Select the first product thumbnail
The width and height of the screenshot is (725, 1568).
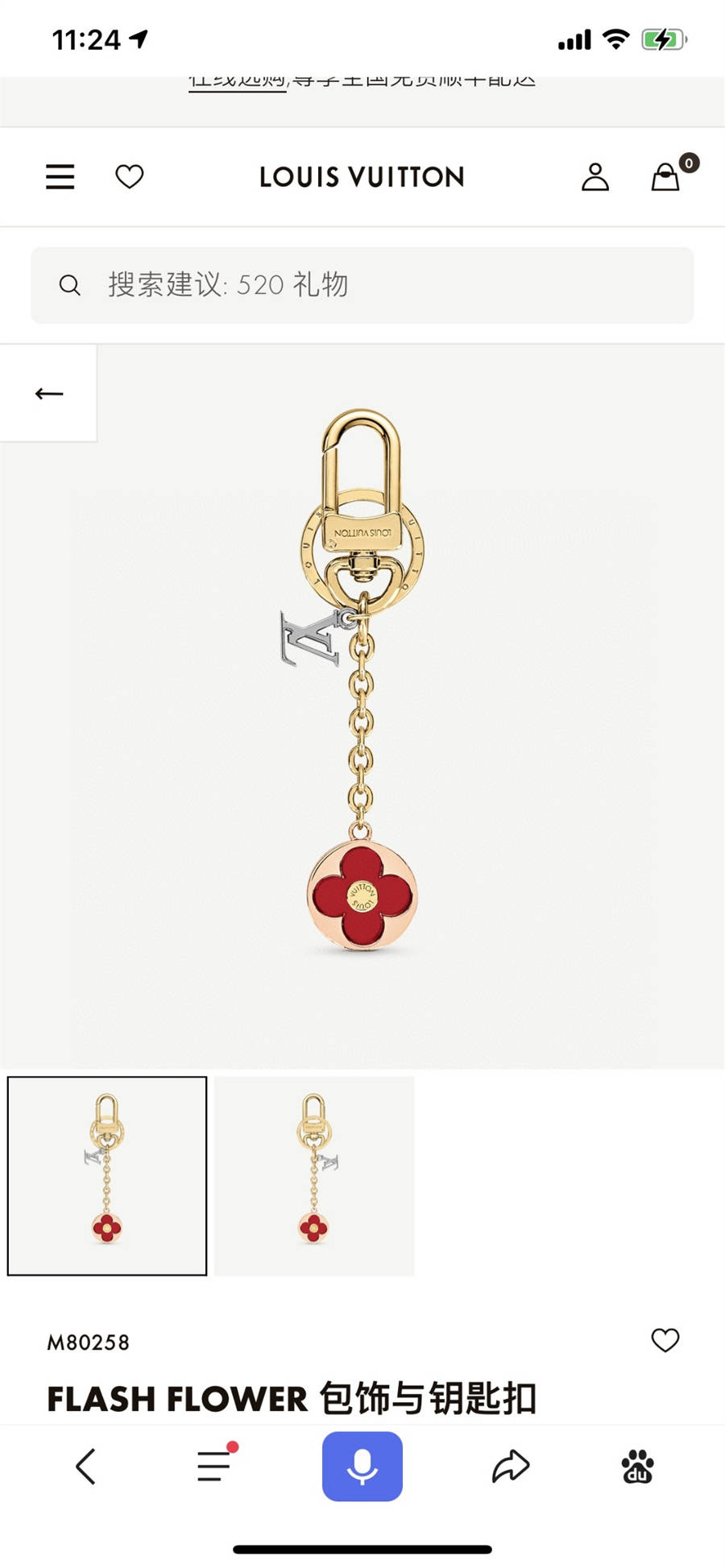pos(107,1176)
